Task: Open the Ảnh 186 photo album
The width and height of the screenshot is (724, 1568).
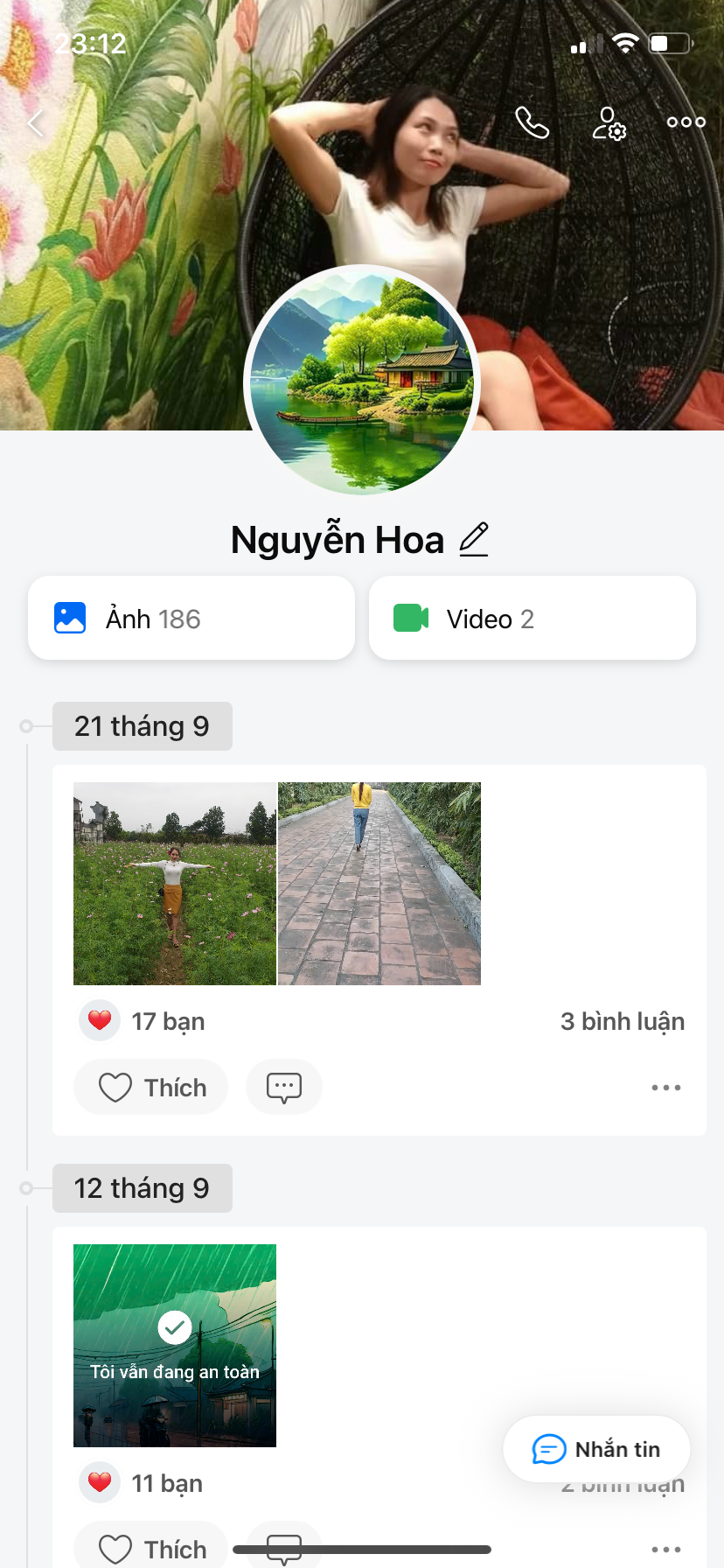Action: 191,619
